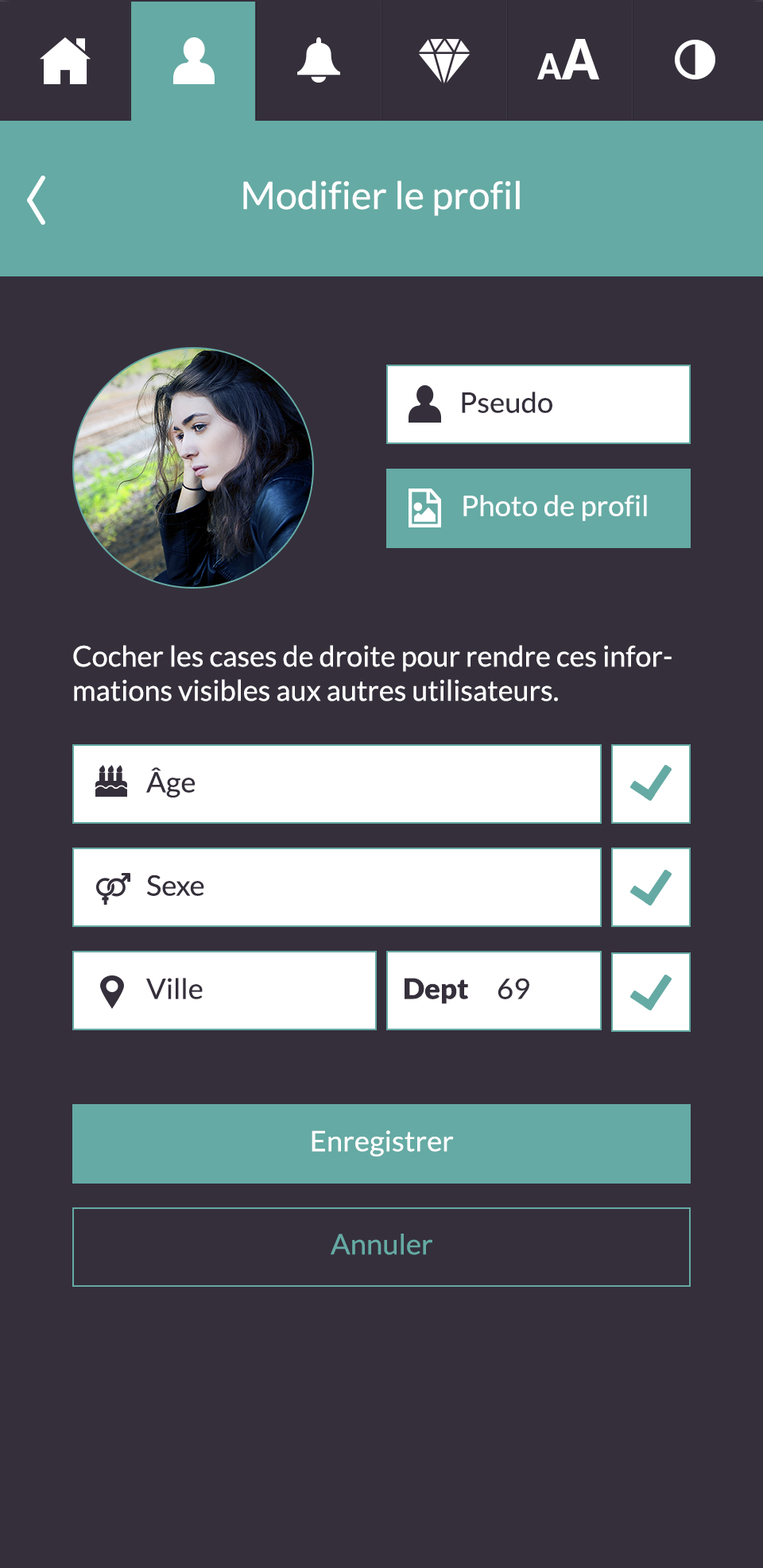
Task: Select the Ville field
Action: coord(224,991)
